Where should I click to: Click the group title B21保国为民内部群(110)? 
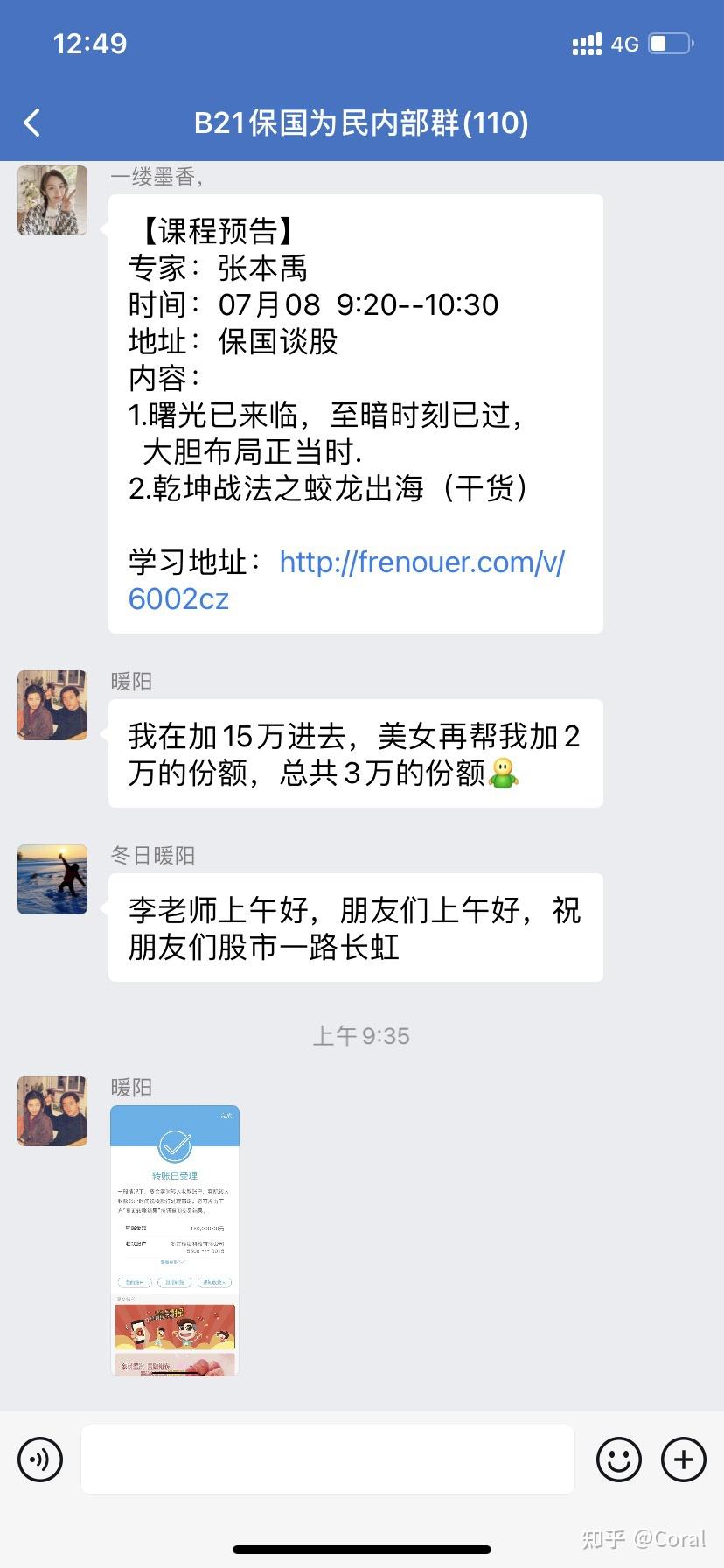pyautogui.click(x=361, y=123)
